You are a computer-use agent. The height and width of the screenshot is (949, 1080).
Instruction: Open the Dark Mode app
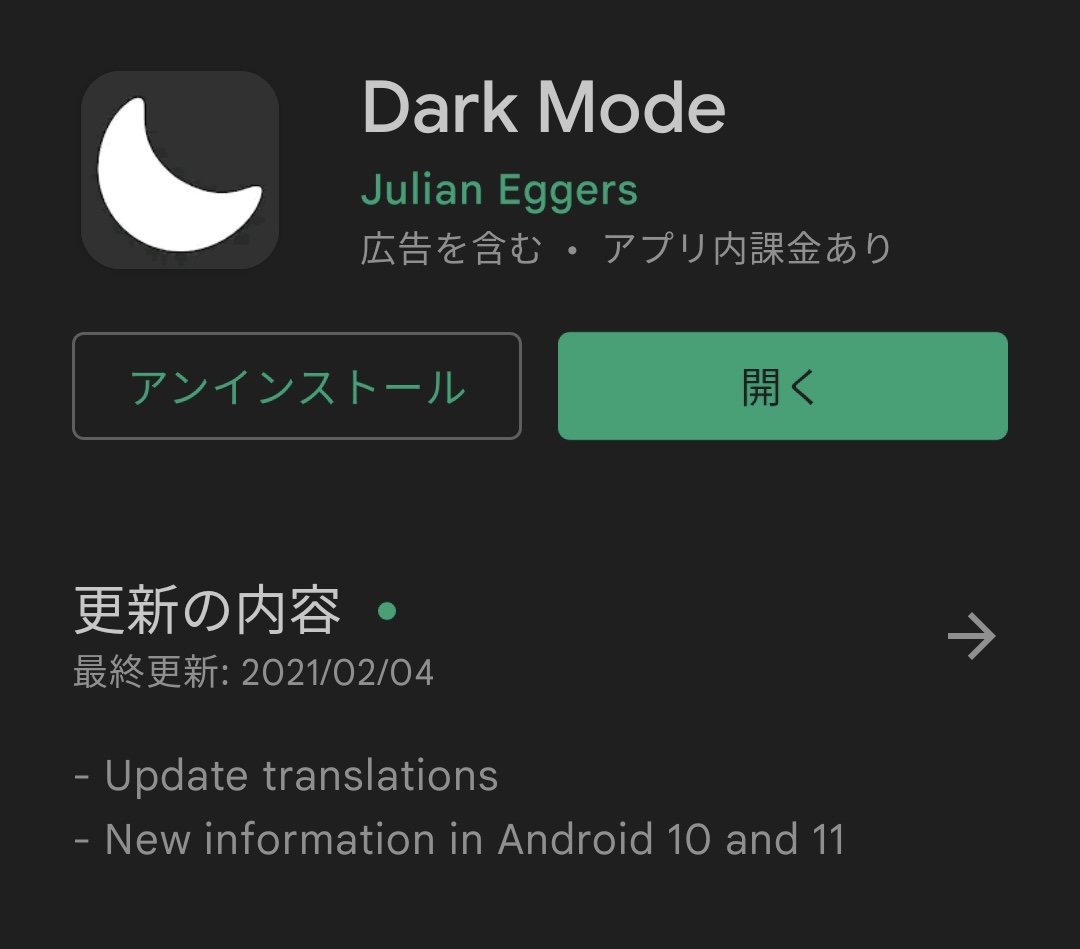[x=782, y=386]
